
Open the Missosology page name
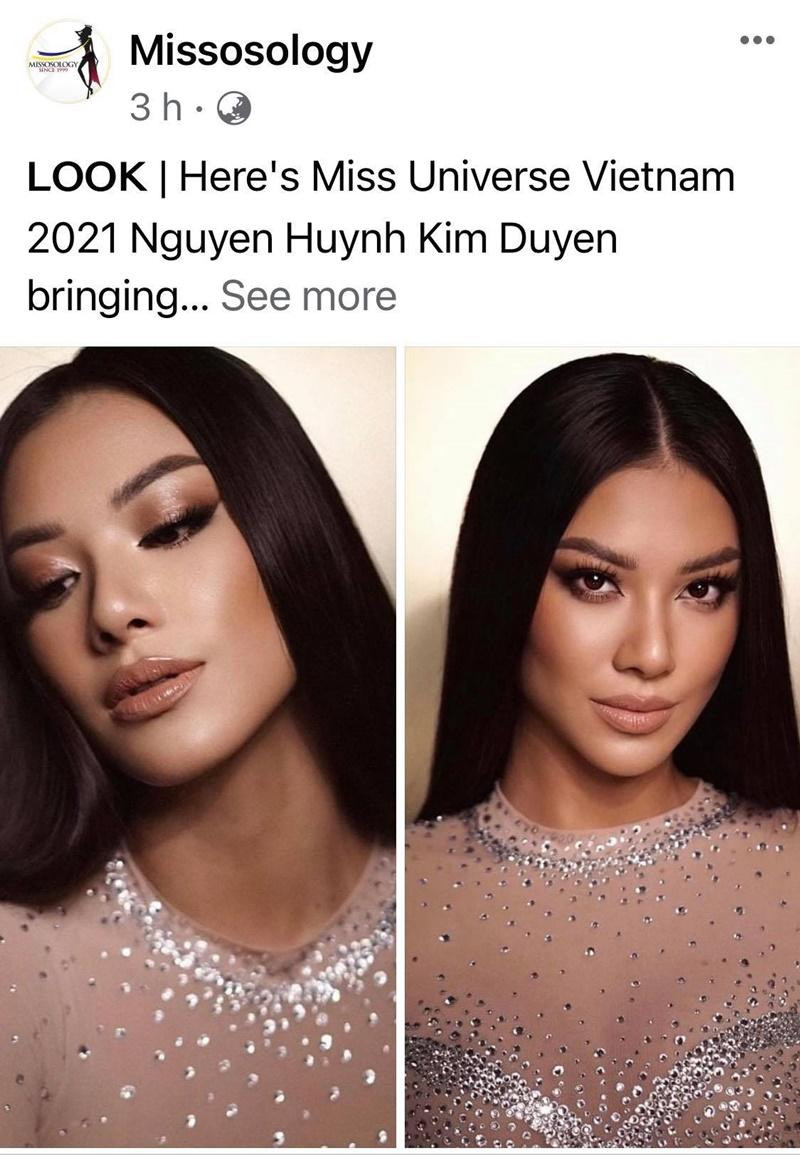[x=251, y=51]
